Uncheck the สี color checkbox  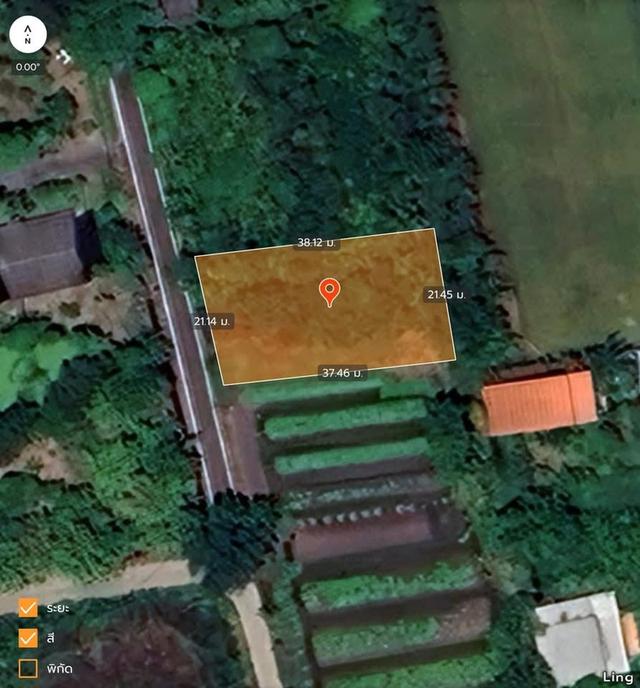pos(28,637)
